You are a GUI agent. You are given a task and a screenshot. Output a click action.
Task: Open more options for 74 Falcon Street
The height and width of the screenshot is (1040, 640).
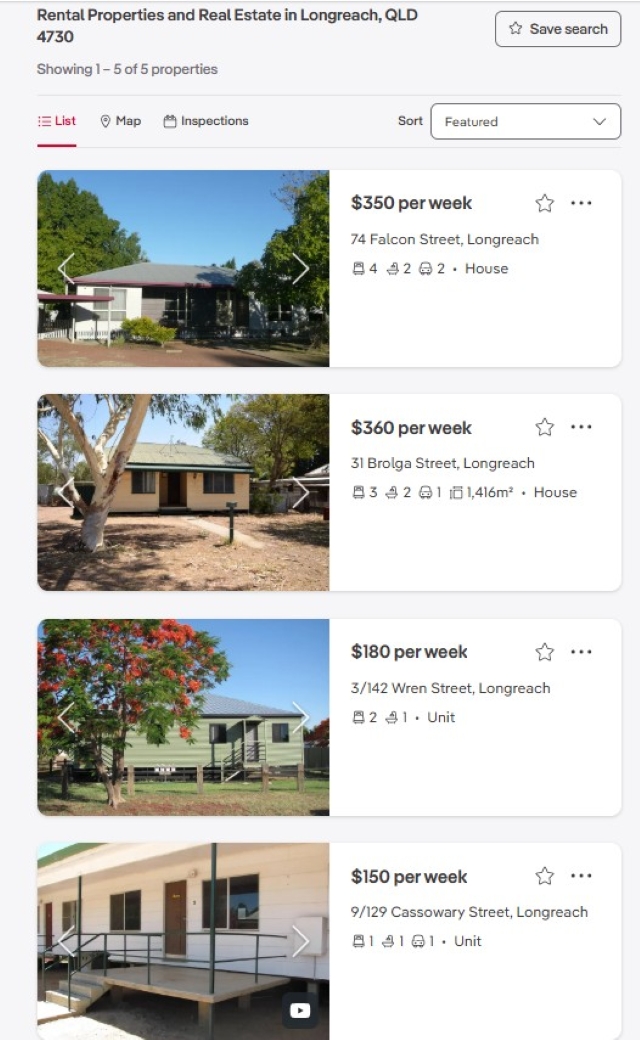[x=581, y=203]
